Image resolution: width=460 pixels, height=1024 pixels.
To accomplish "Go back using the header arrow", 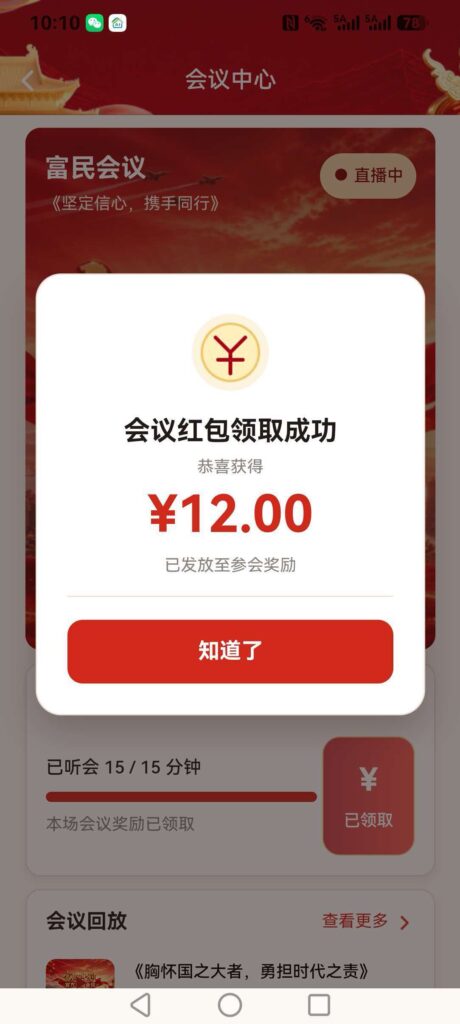I will pos(27,81).
